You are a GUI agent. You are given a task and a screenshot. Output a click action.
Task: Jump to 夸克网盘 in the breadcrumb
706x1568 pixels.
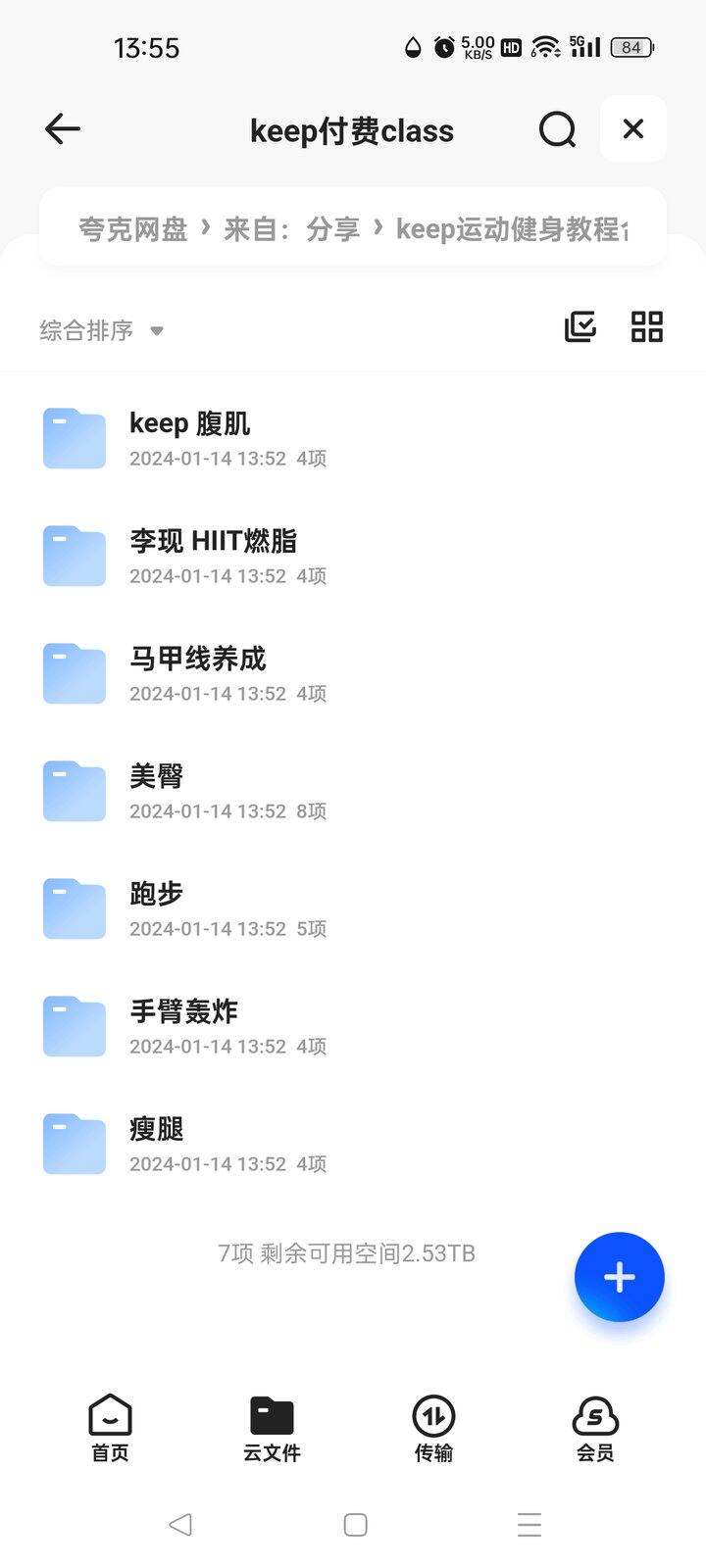132,229
